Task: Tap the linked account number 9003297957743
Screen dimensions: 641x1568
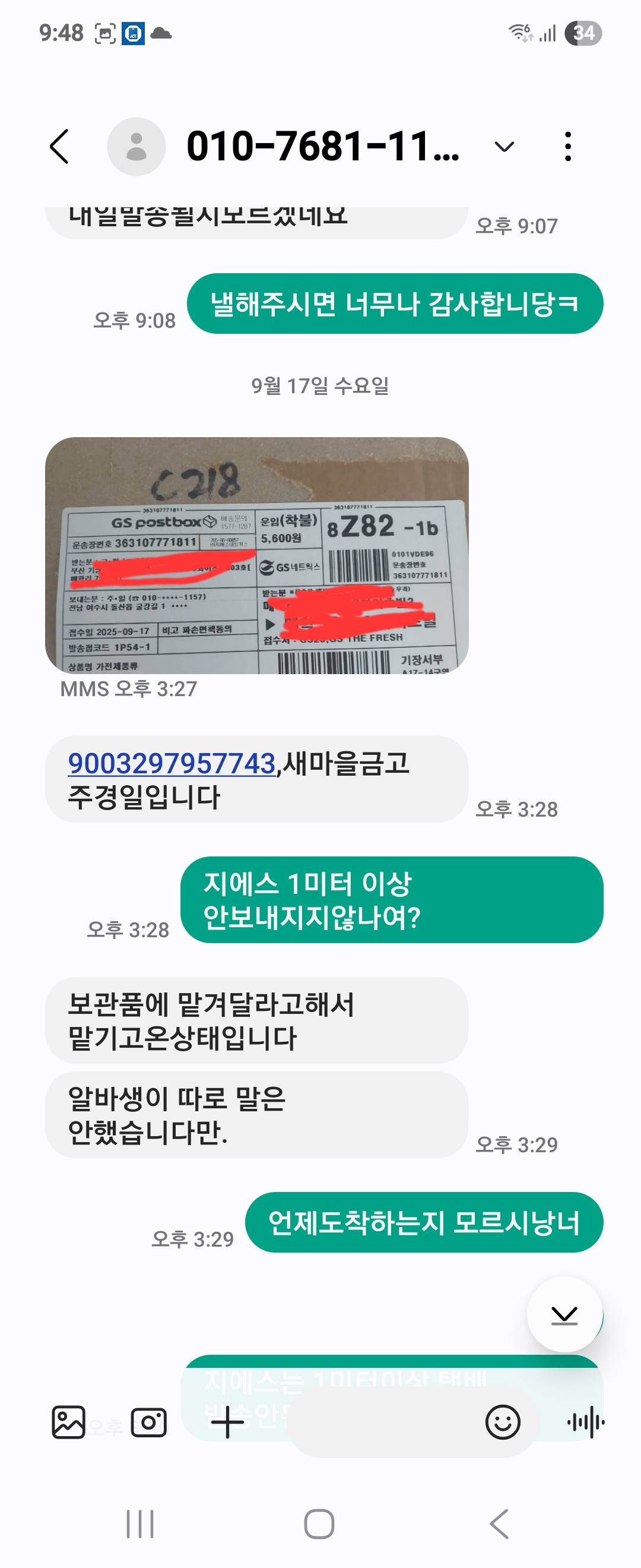Action: (172, 763)
